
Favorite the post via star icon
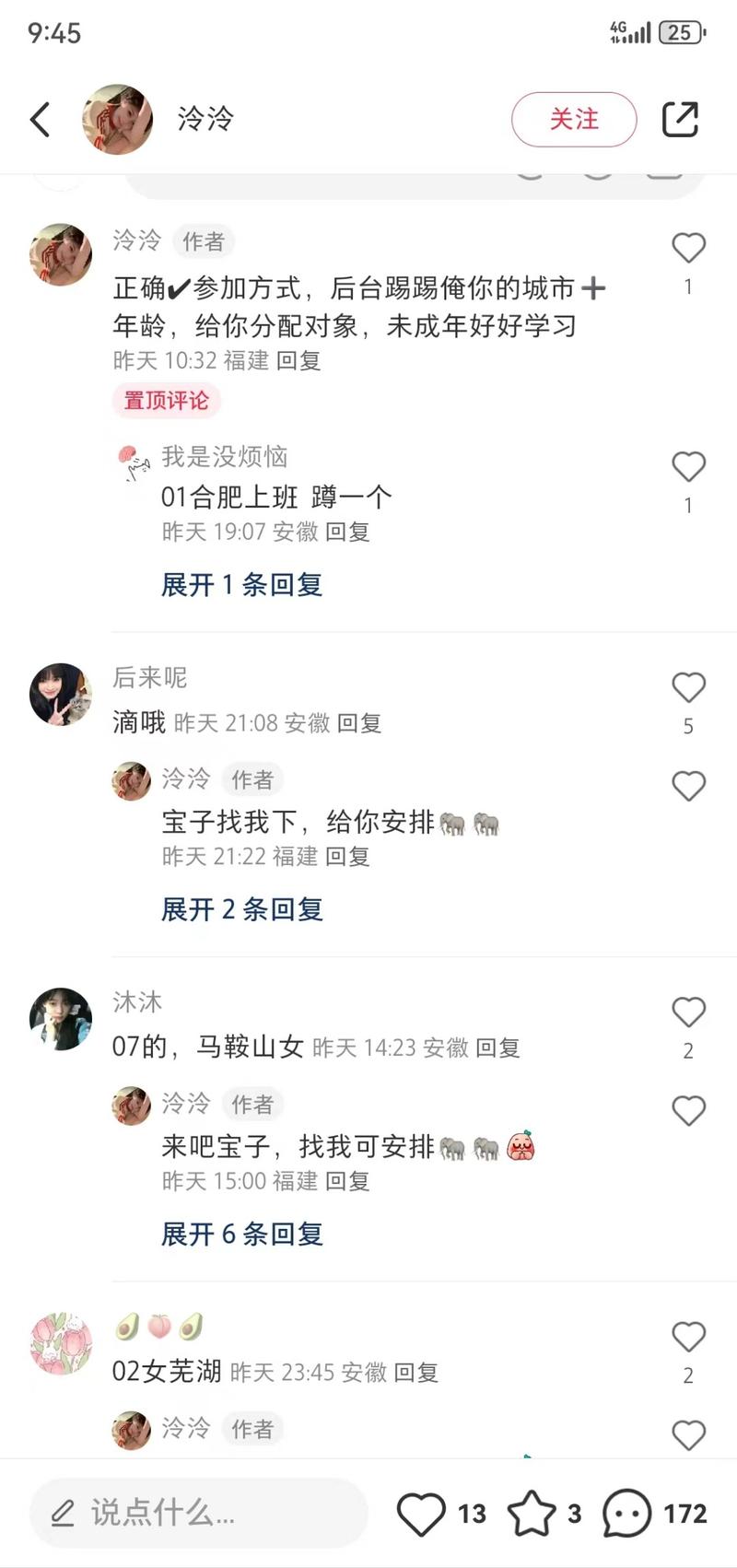point(532,1514)
